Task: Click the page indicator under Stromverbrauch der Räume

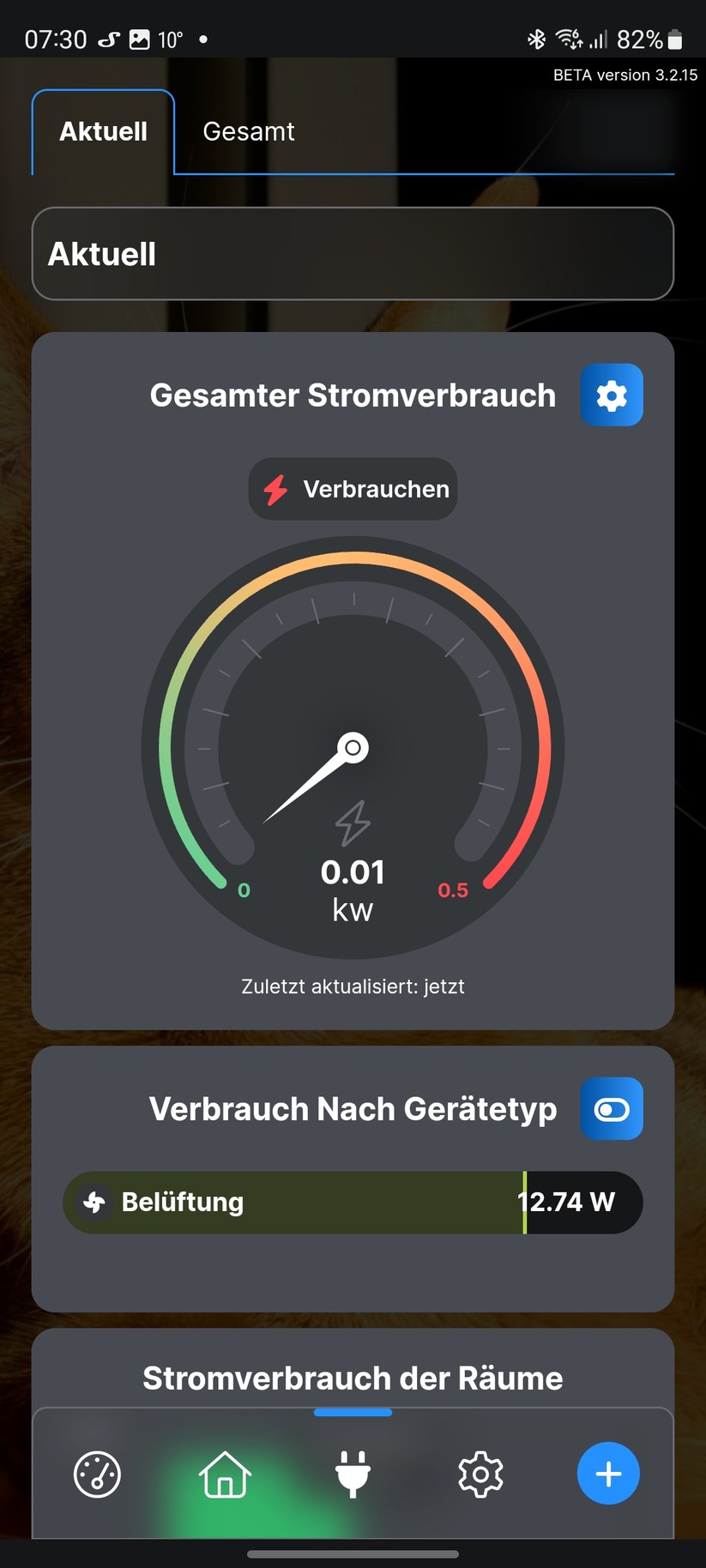Action: 353,1412
